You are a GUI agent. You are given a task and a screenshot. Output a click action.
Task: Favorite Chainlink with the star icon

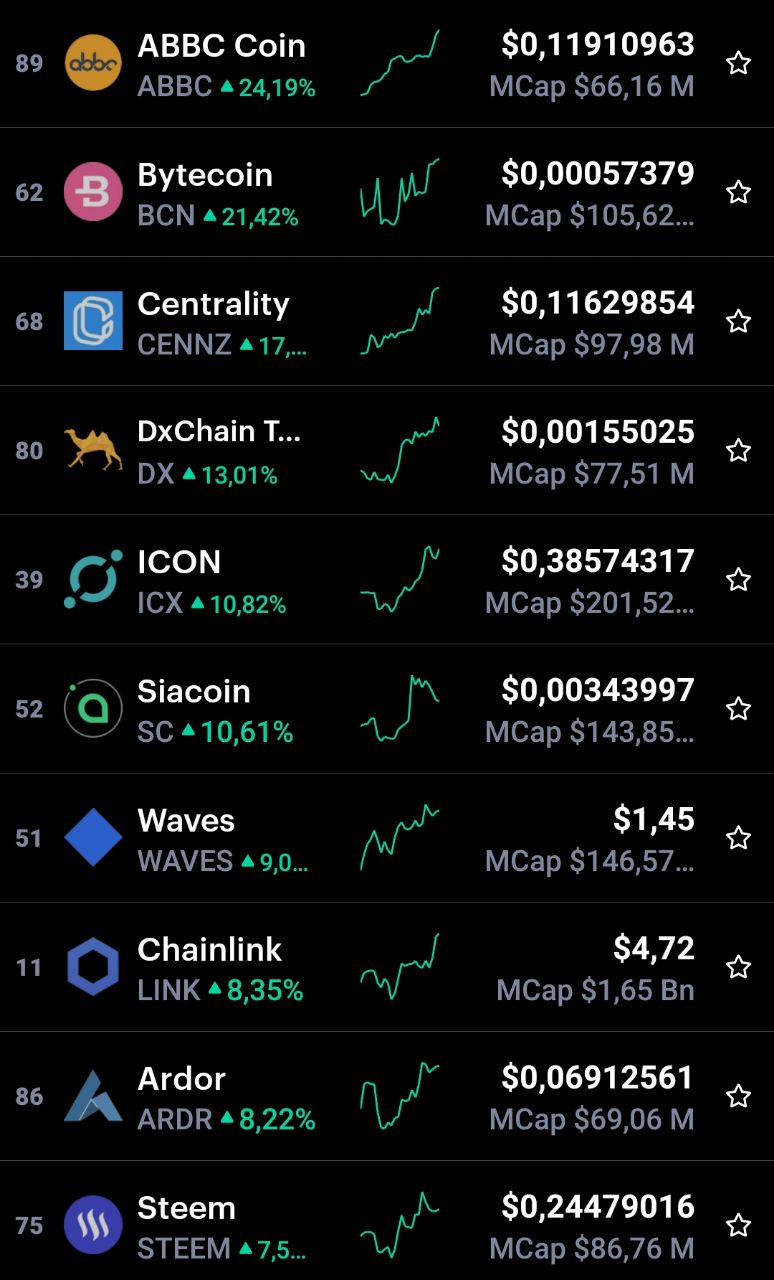(738, 967)
